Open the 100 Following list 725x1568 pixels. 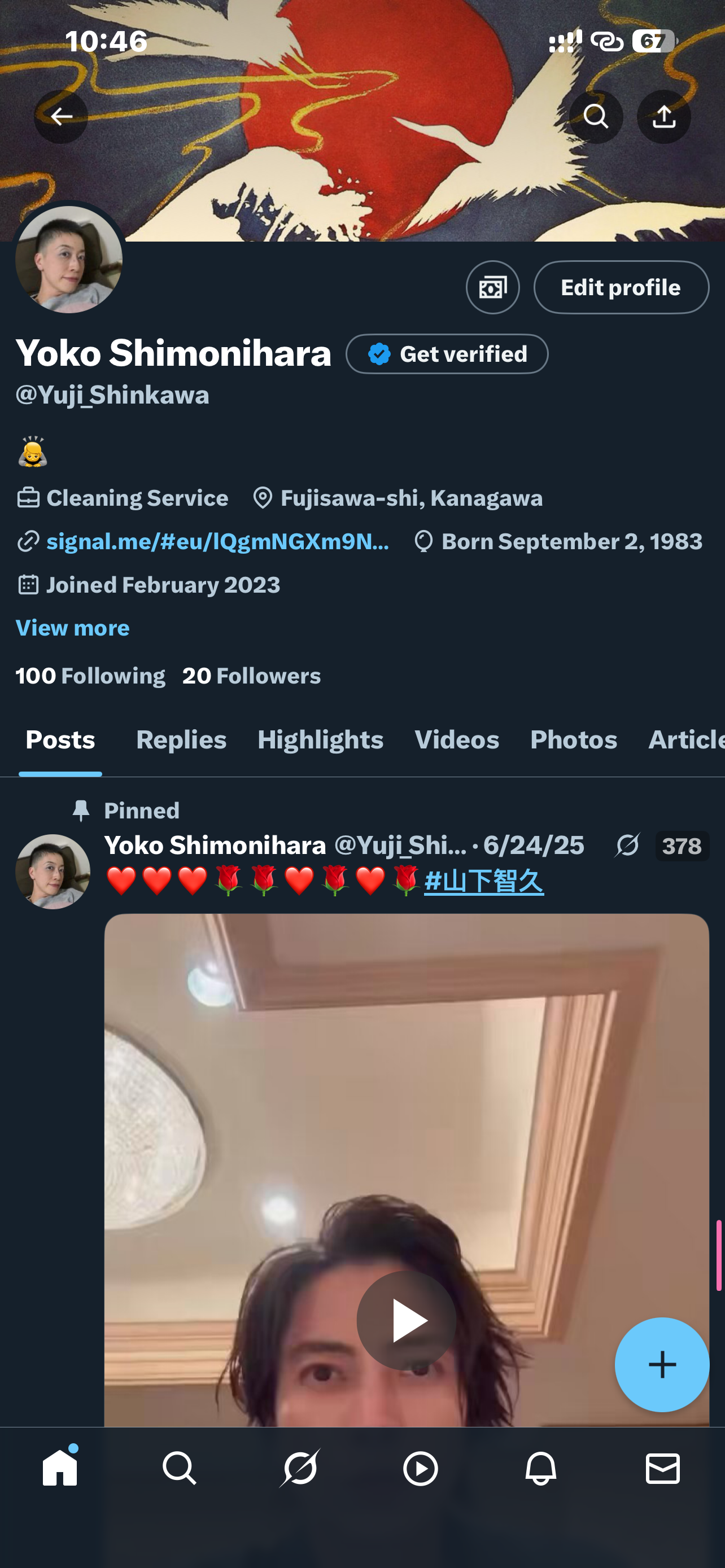(90, 676)
